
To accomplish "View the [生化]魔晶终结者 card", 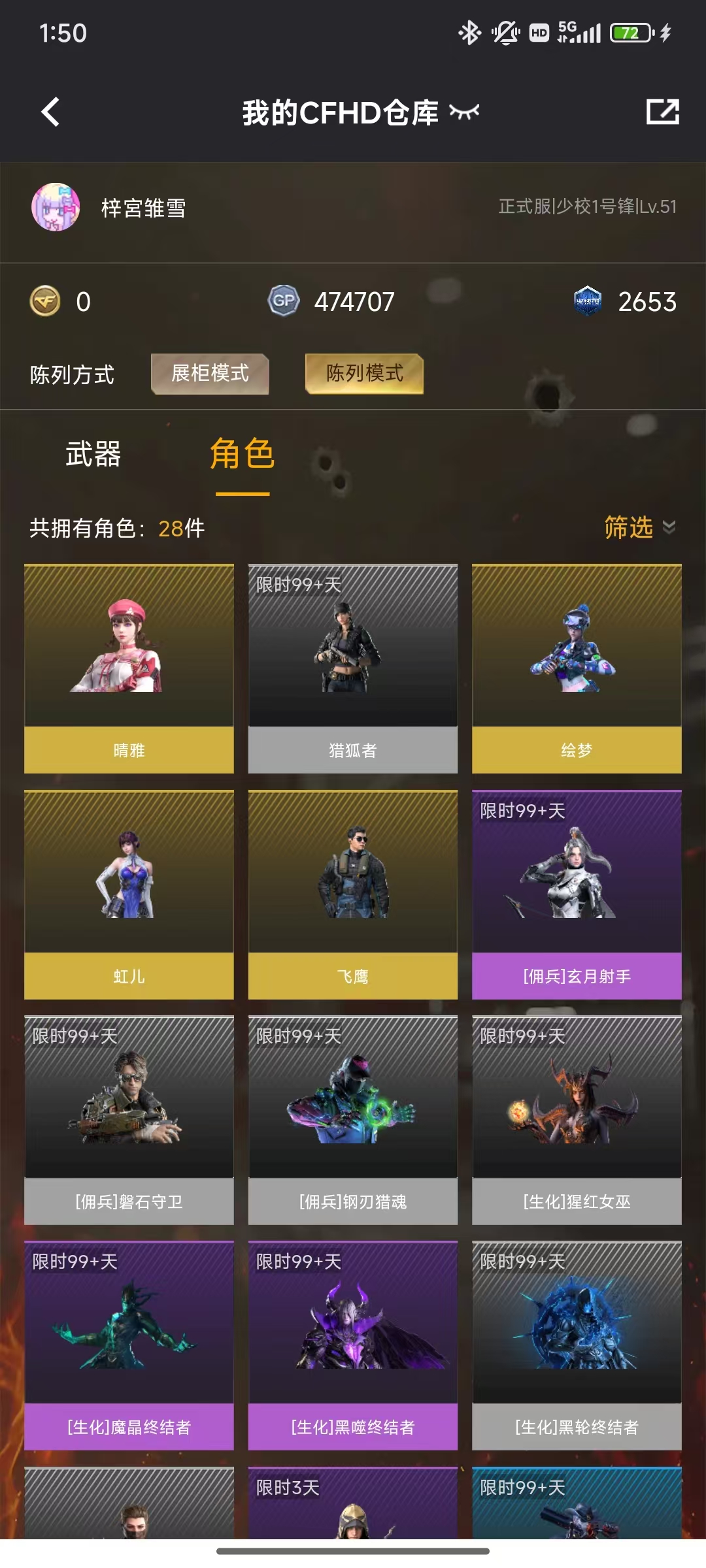I will 129,1345.
